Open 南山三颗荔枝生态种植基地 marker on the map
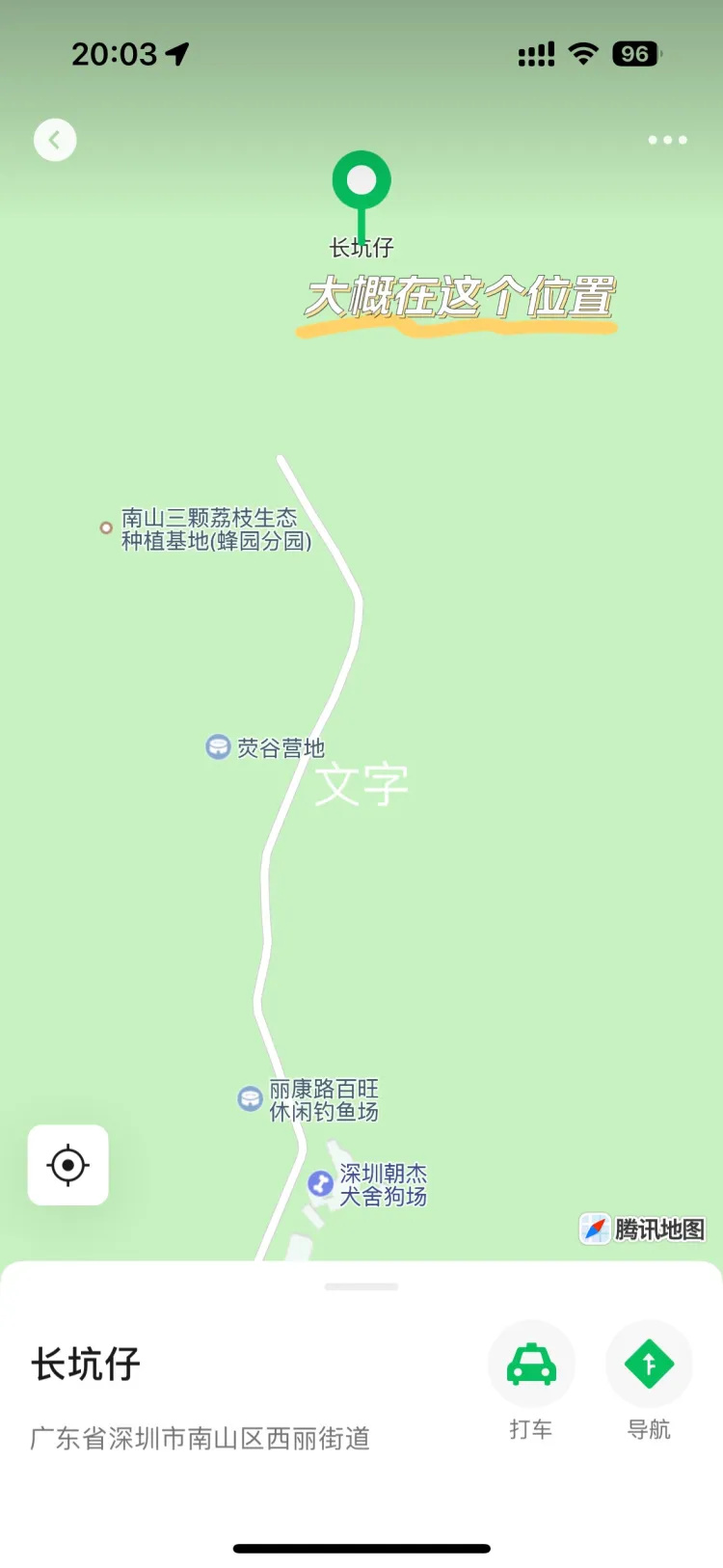 click(107, 527)
